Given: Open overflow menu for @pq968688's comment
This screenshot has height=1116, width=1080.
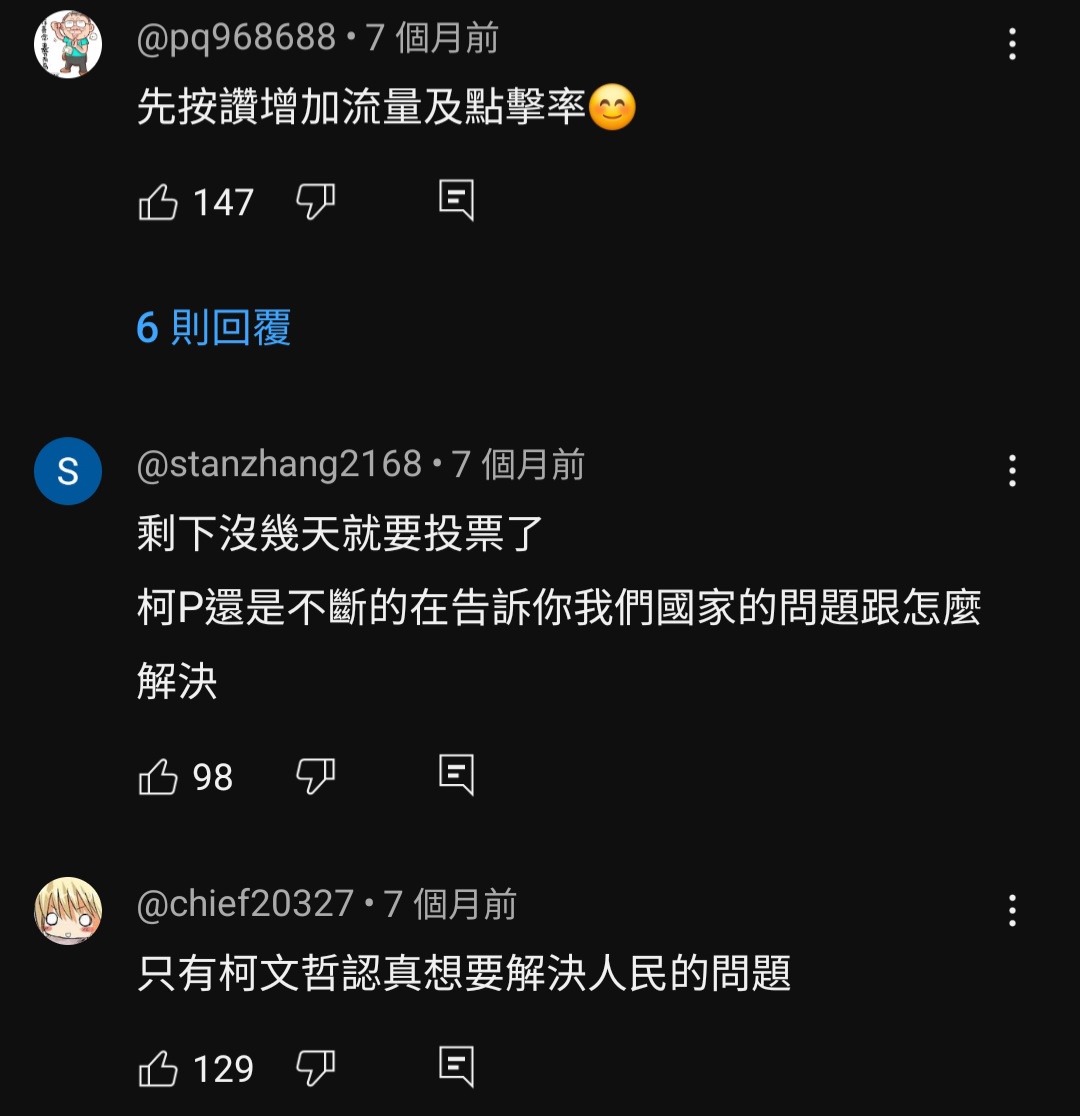Looking at the screenshot, I should coord(1012,44).
